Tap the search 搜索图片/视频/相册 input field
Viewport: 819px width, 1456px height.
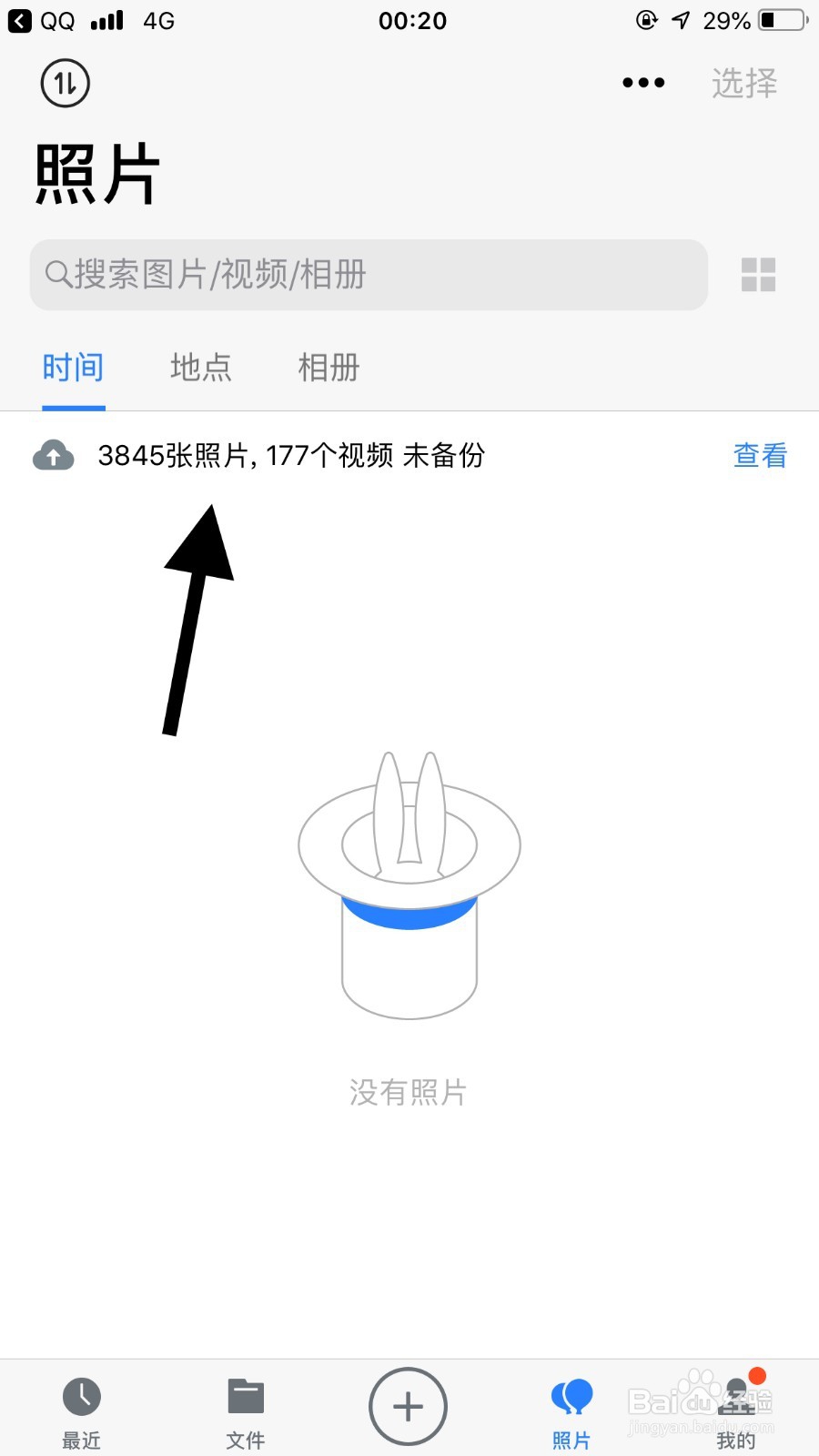tap(364, 275)
